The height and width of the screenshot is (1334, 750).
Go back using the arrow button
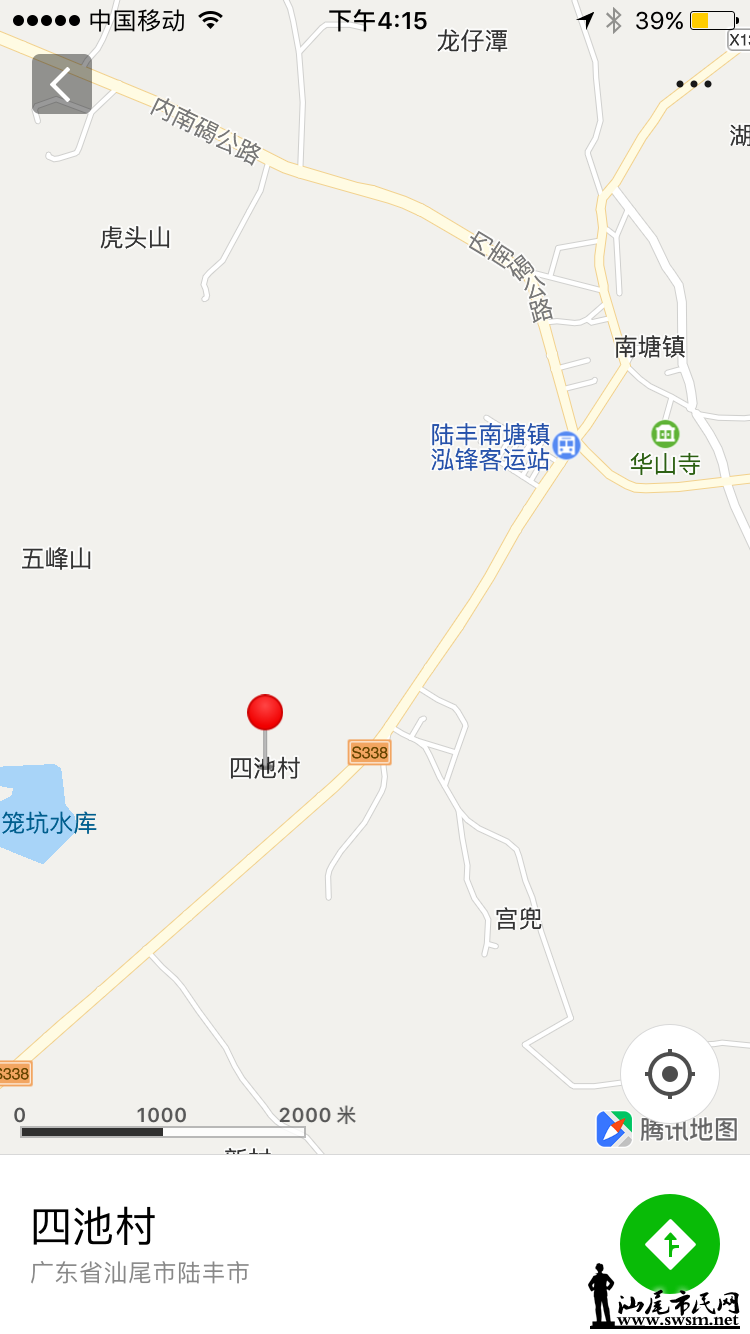[x=62, y=84]
